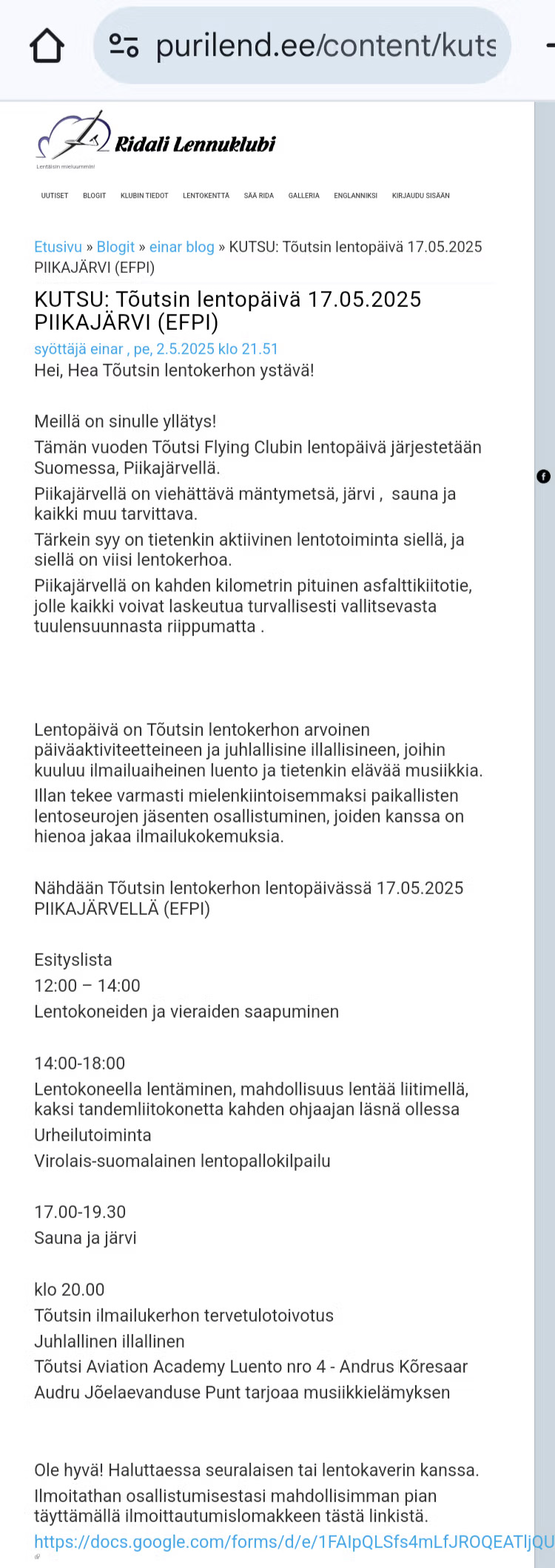Tap KIRJAUDU SISÄÄN to log in
This screenshot has height=1568, width=555.
coord(420,196)
